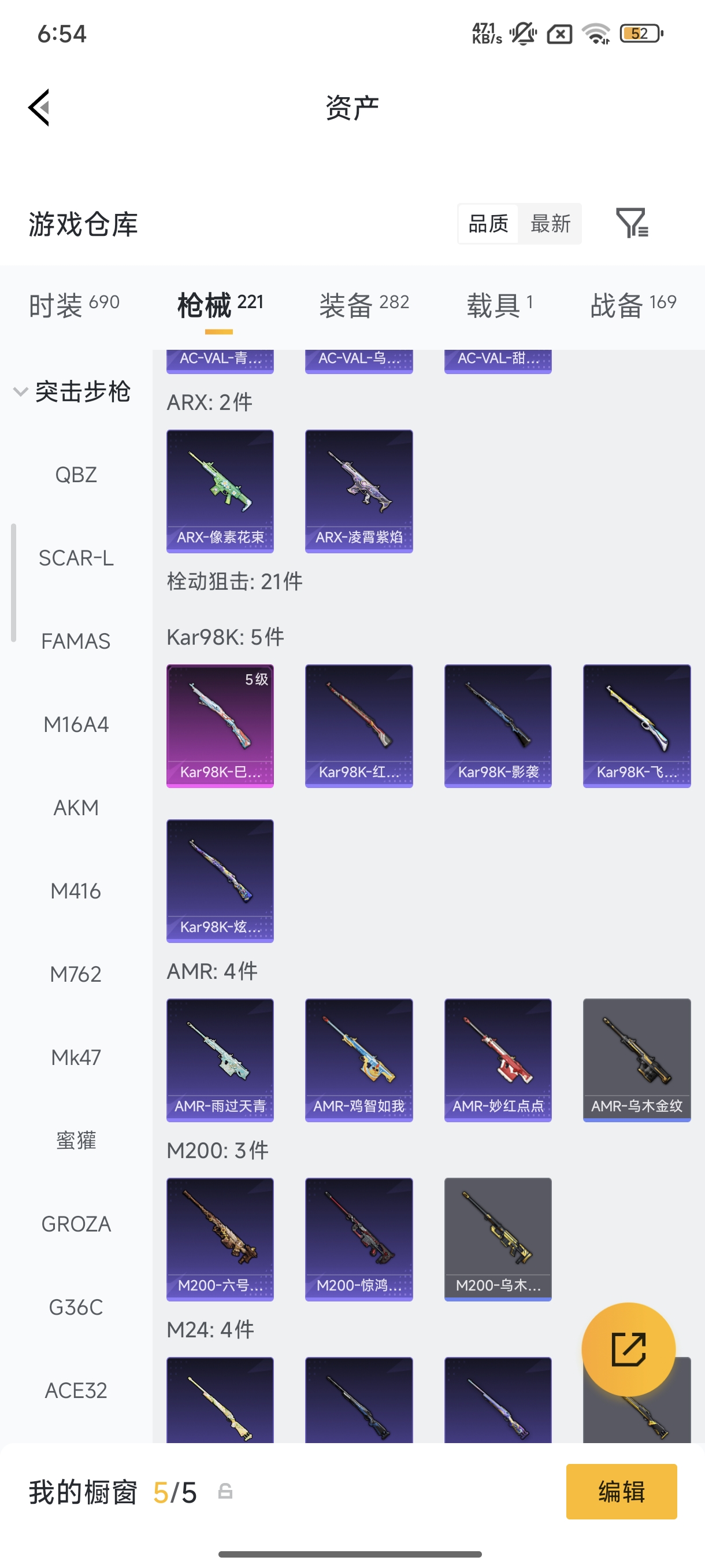Select M416 in the side list

click(76, 891)
